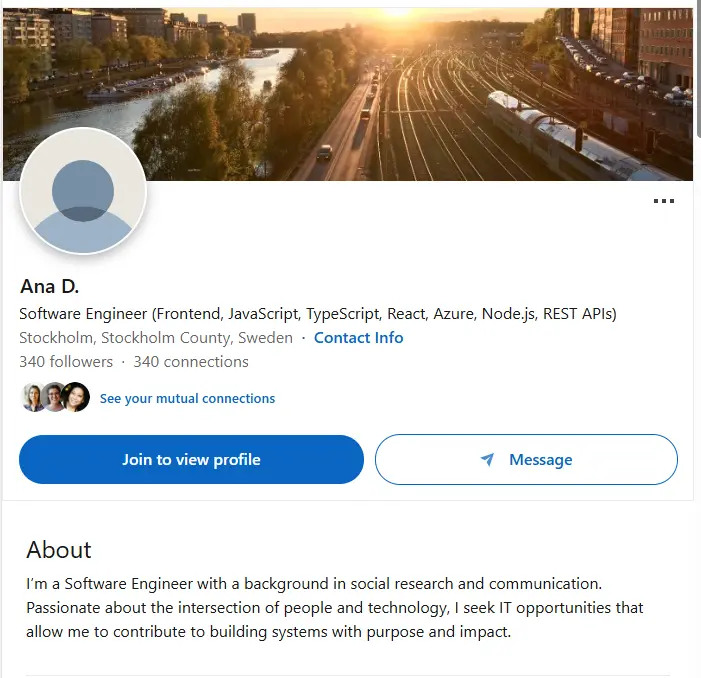Open the Contact Info link
Screen dimensions: 701x678
point(358,338)
